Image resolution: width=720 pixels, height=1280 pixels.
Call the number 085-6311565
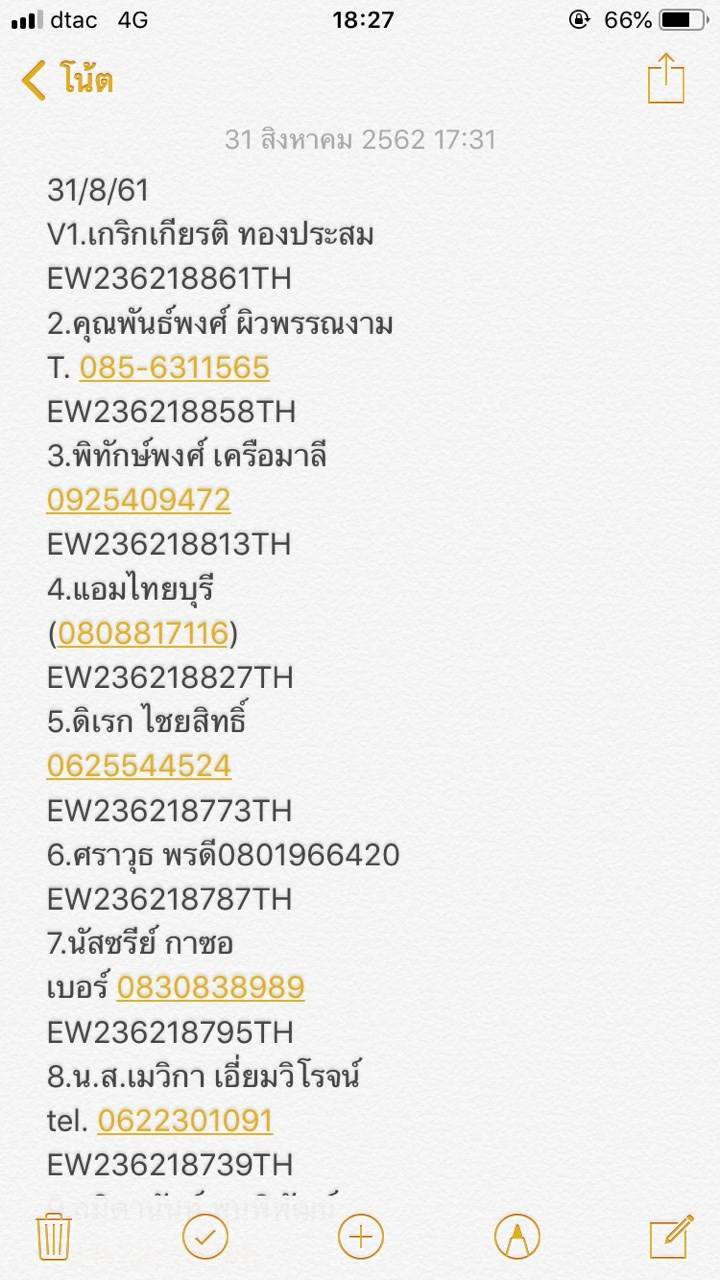[174, 368]
